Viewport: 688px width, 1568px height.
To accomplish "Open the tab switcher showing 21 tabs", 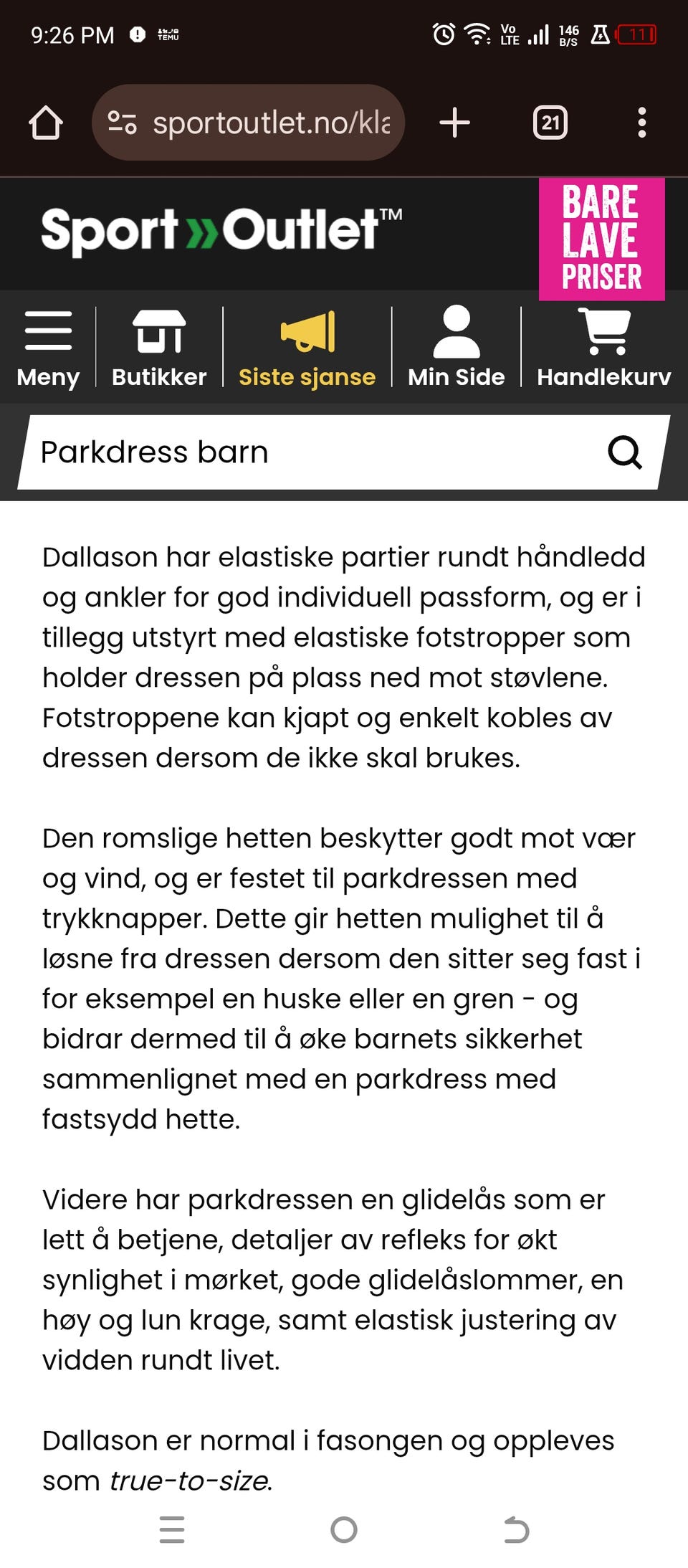I will point(549,121).
